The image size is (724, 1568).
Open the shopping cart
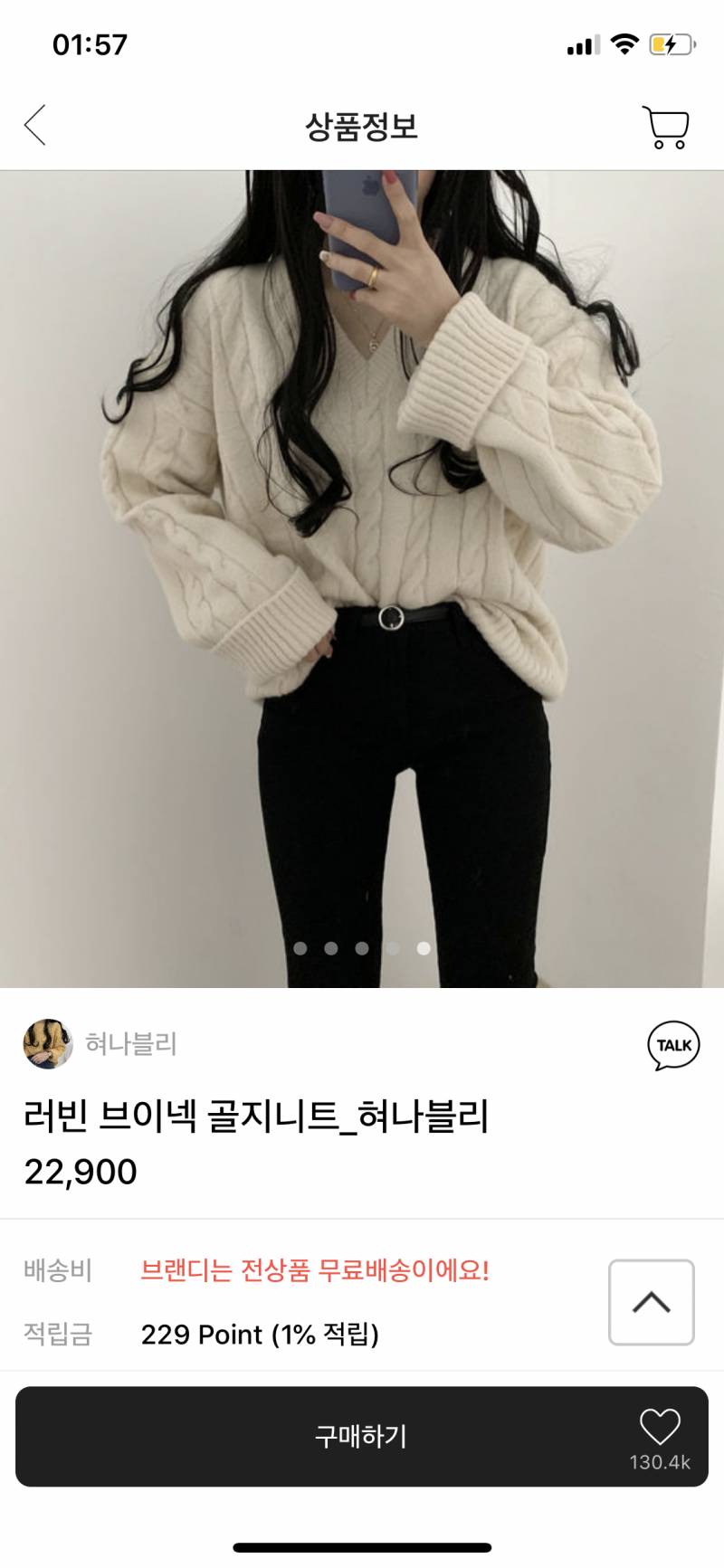point(665,127)
